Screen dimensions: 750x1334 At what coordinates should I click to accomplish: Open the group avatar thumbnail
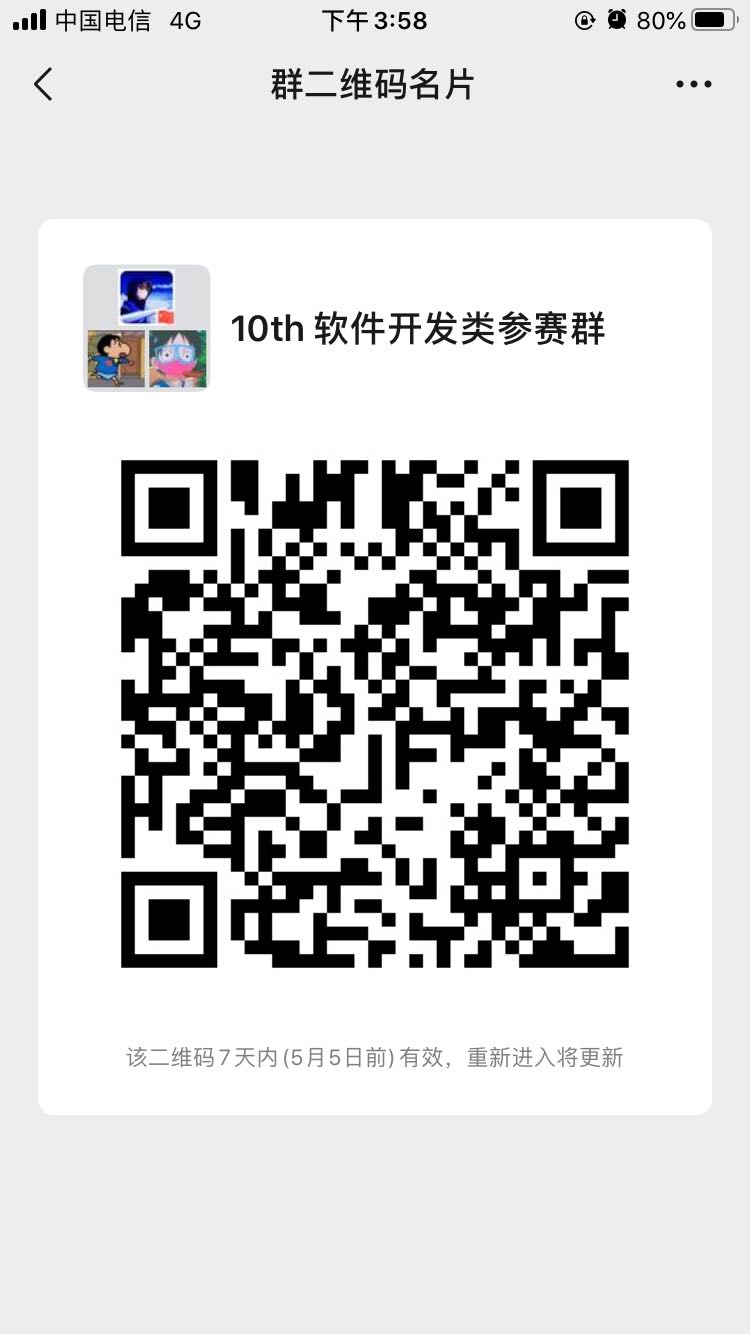(146, 327)
